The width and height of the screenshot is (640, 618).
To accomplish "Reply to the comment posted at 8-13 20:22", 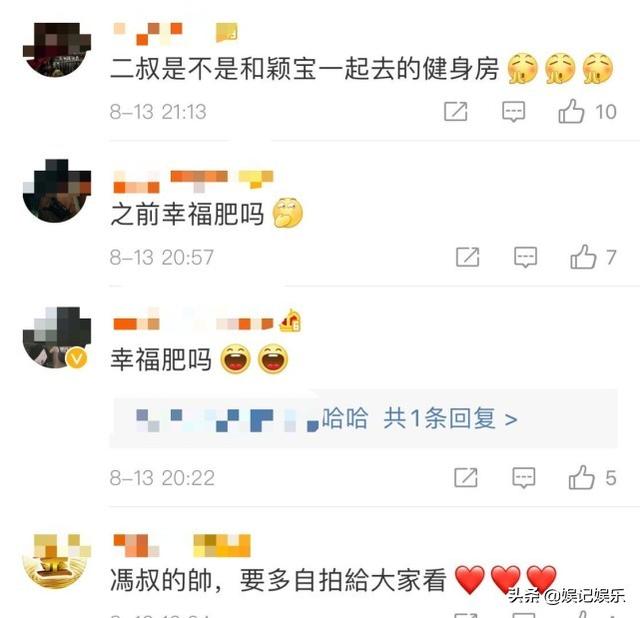I will tap(525, 478).
